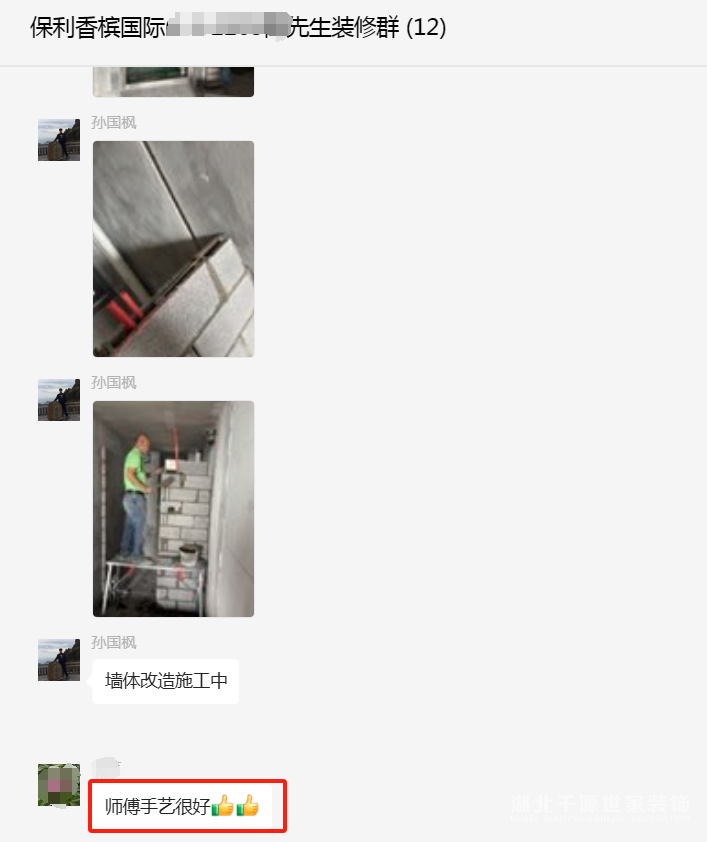Tap 孙国枫's avatar beside the 墙体改造施工中 message
This screenshot has width=707, height=842.
(58, 660)
